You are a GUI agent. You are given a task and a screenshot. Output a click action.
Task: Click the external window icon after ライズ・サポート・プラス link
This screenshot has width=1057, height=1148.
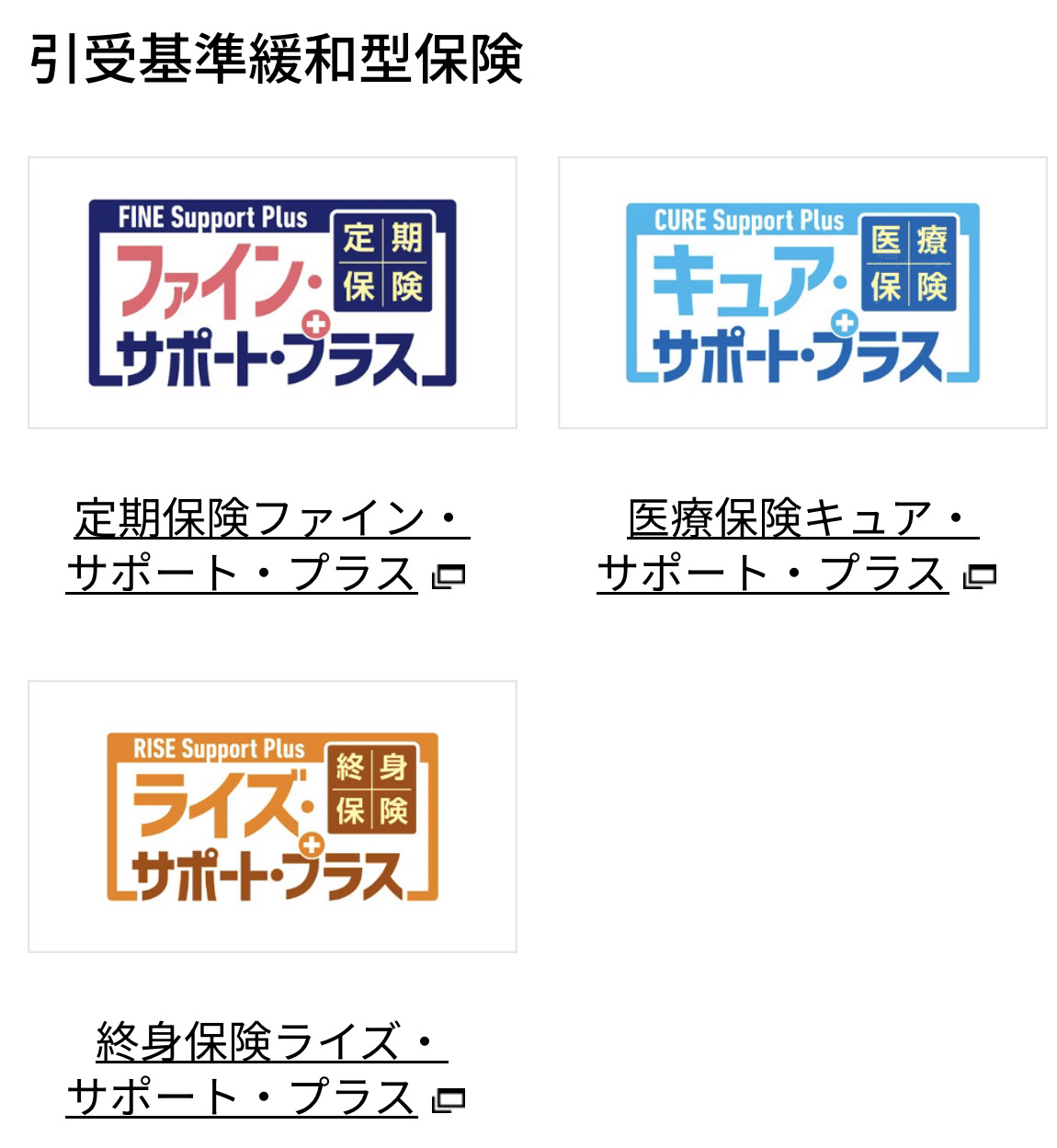click(x=449, y=1098)
